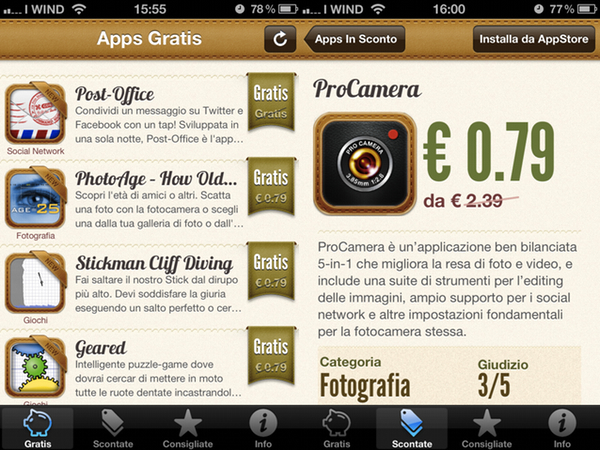
Task: Switch to Consigliate tab on Apps Gratis screen
Action: click(187, 428)
